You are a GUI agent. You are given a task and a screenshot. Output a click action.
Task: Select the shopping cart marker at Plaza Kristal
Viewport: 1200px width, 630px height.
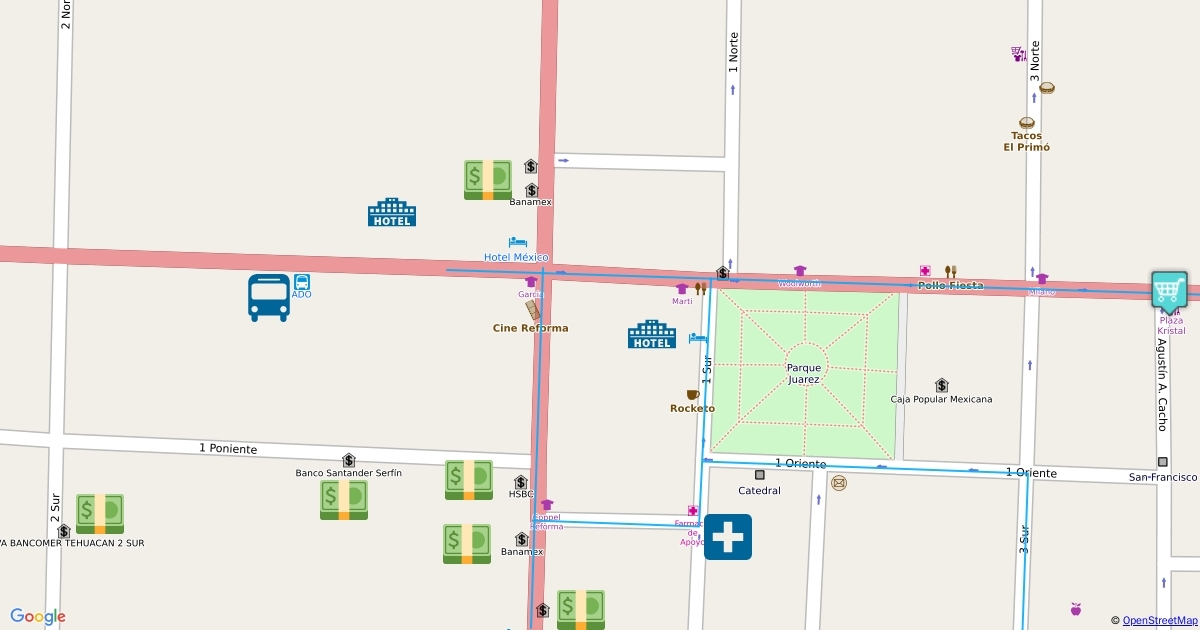tap(1169, 291)
